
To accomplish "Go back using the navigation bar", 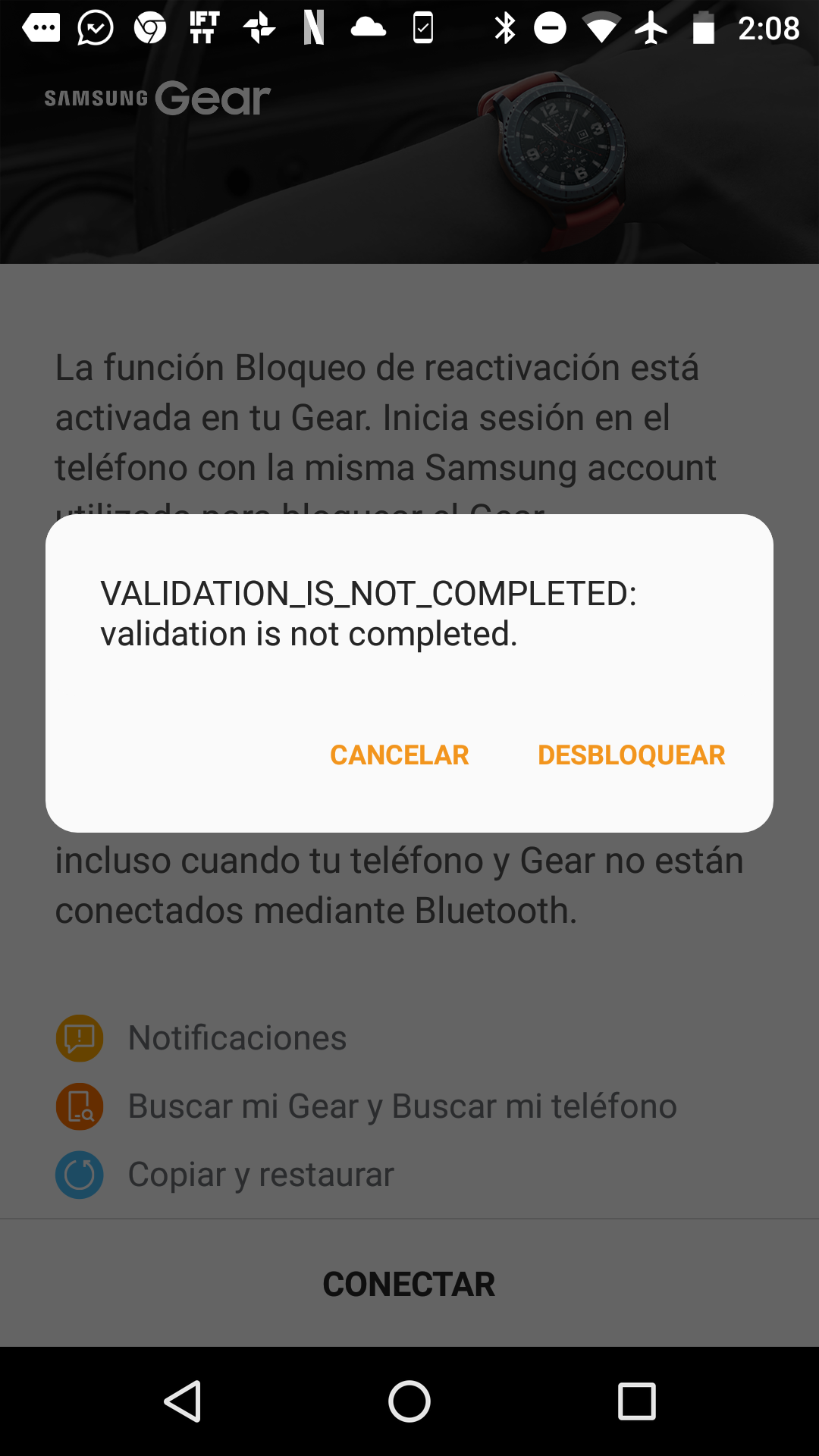I will 183,1401.
